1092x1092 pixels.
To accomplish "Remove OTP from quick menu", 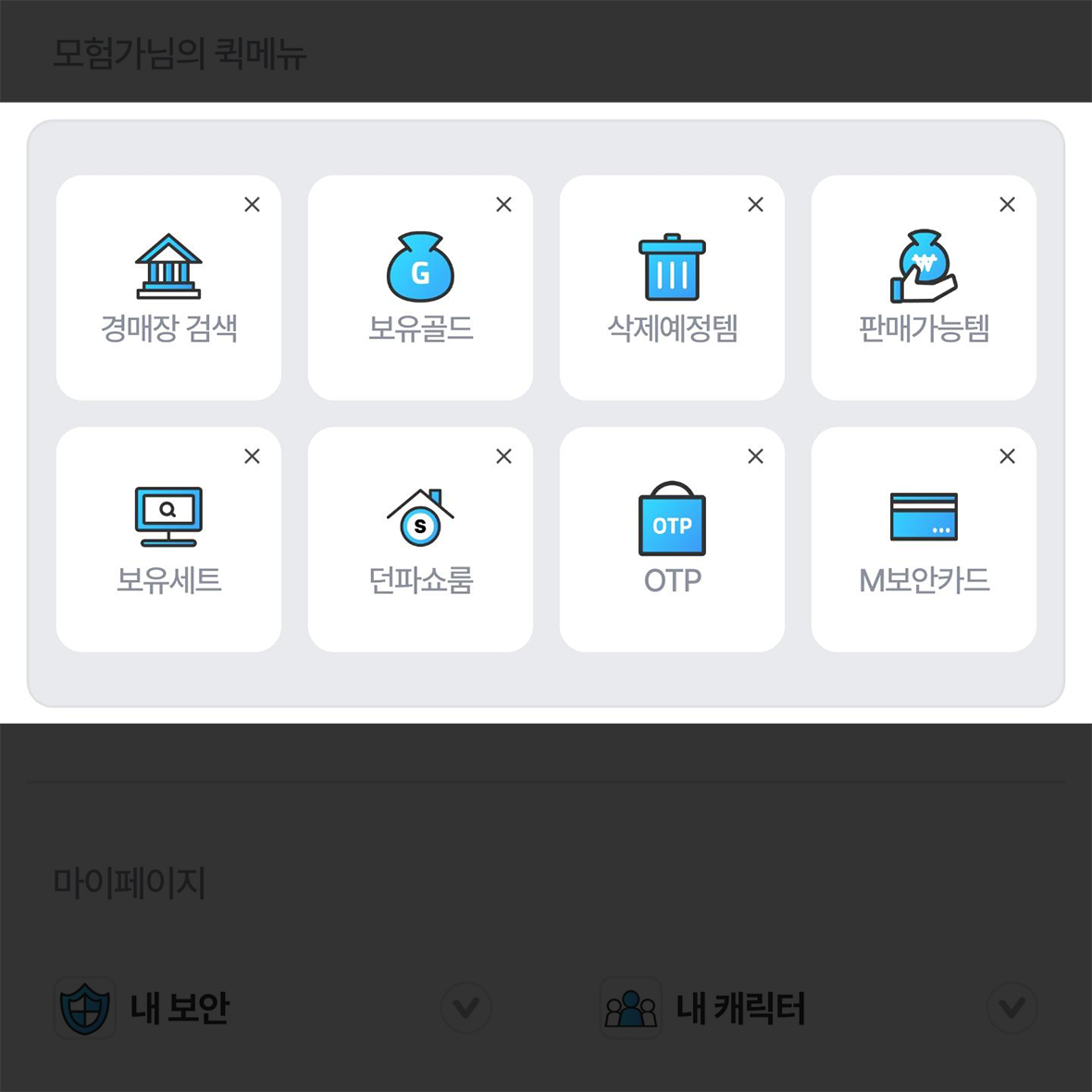I will pos(755,456).
